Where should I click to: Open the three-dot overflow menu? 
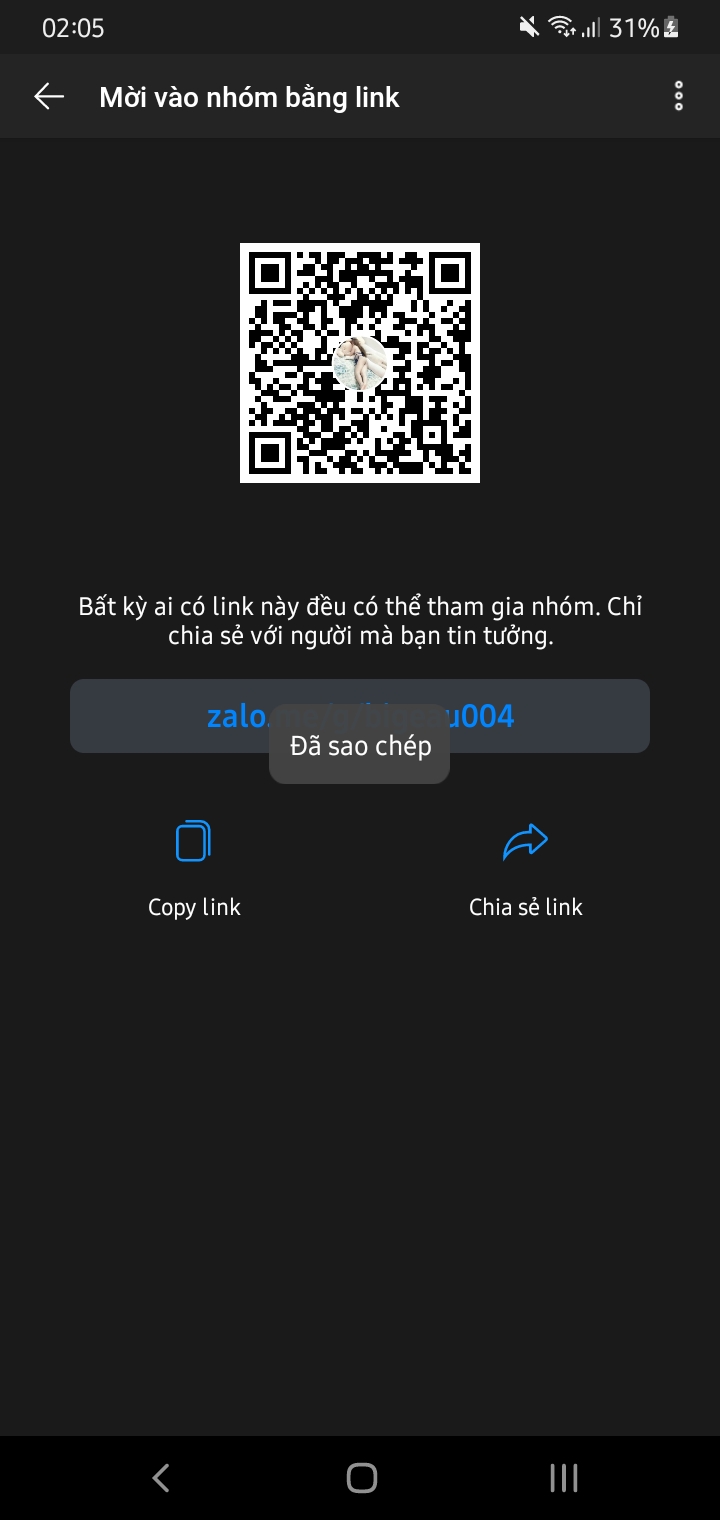tap(679, 97)
